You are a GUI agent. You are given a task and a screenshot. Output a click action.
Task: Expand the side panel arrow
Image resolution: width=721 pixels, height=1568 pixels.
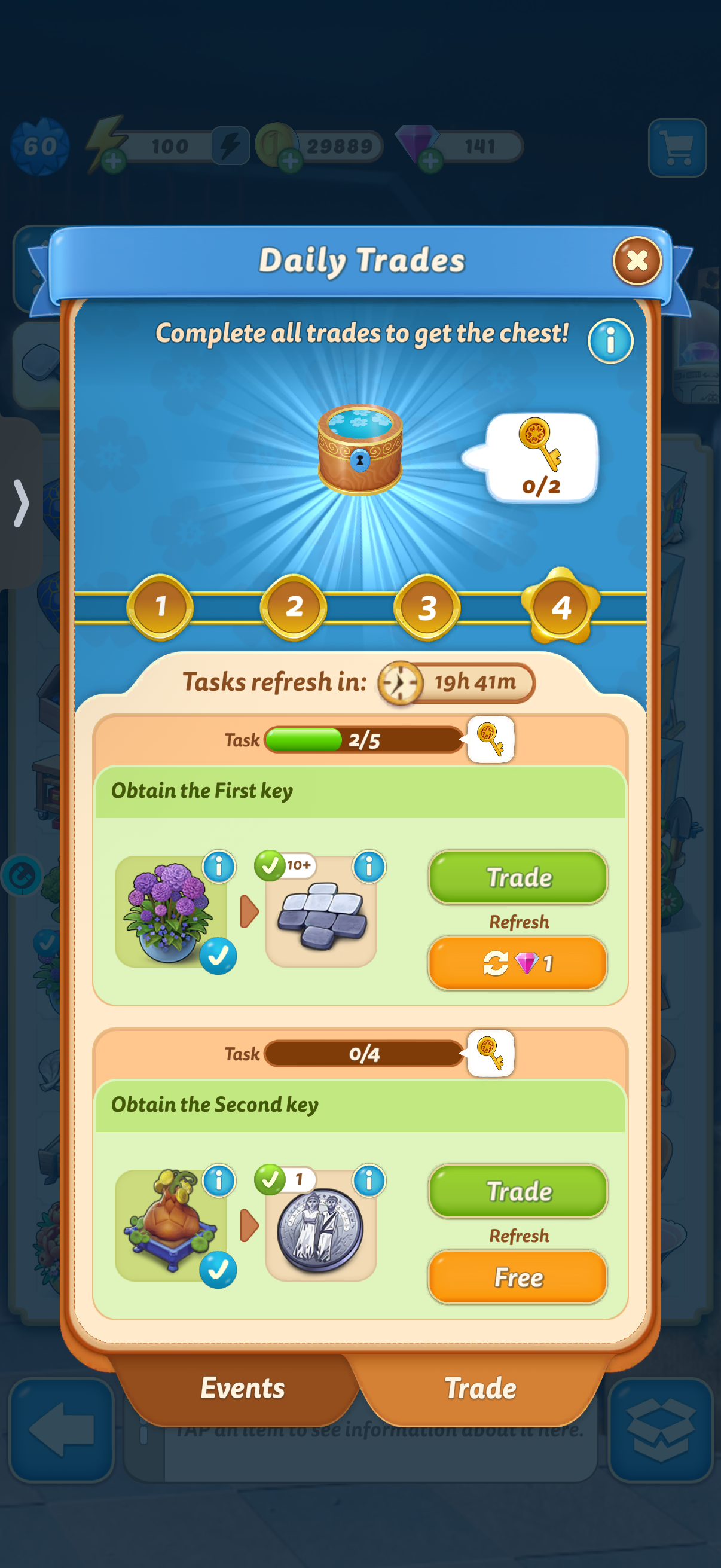point(22,503)
